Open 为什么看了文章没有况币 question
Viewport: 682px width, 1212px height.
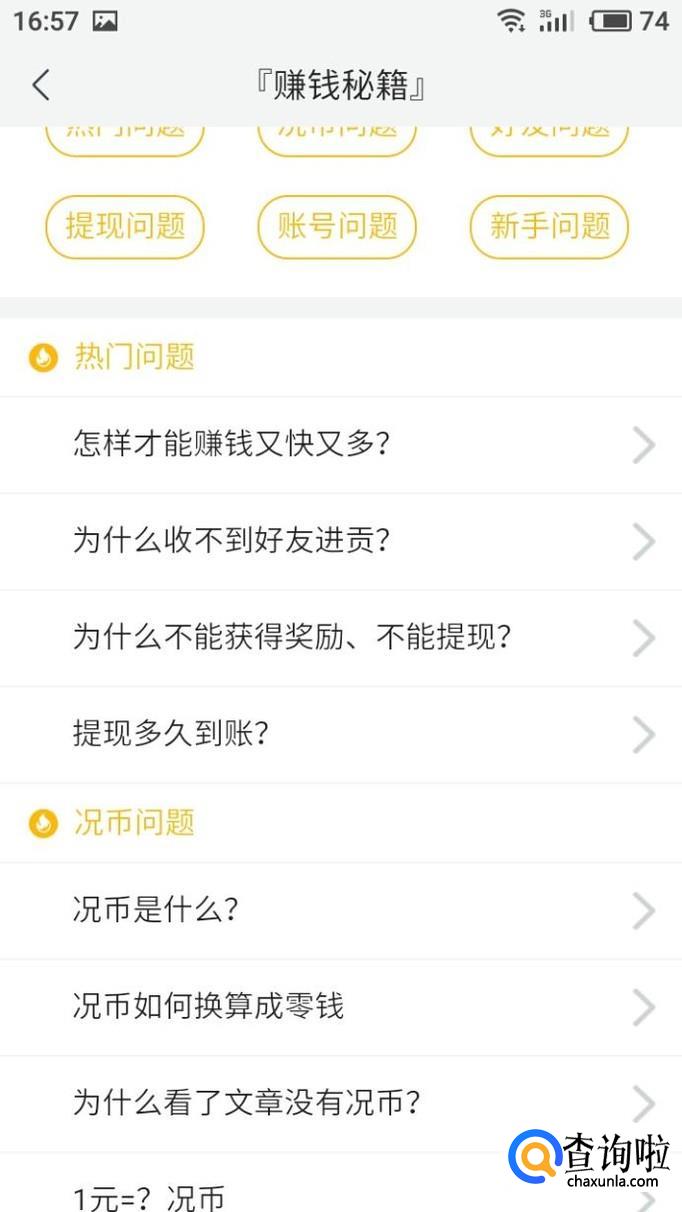pos(340,1104)
